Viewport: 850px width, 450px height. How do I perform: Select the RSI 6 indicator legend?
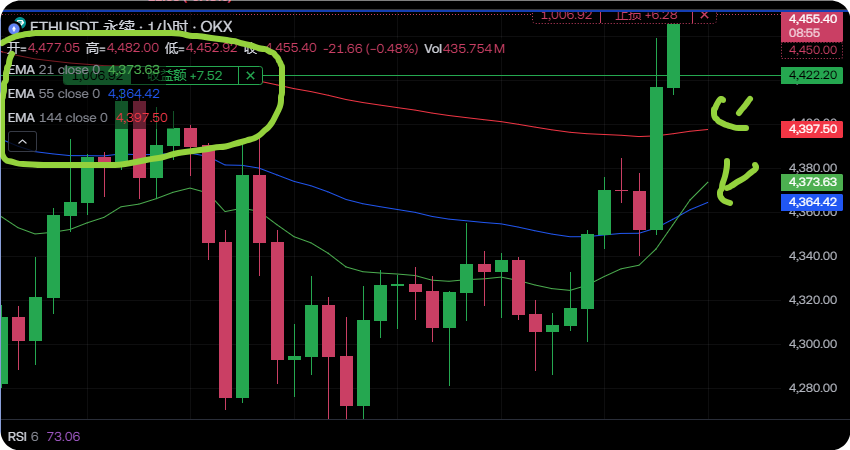click(24, 436)
